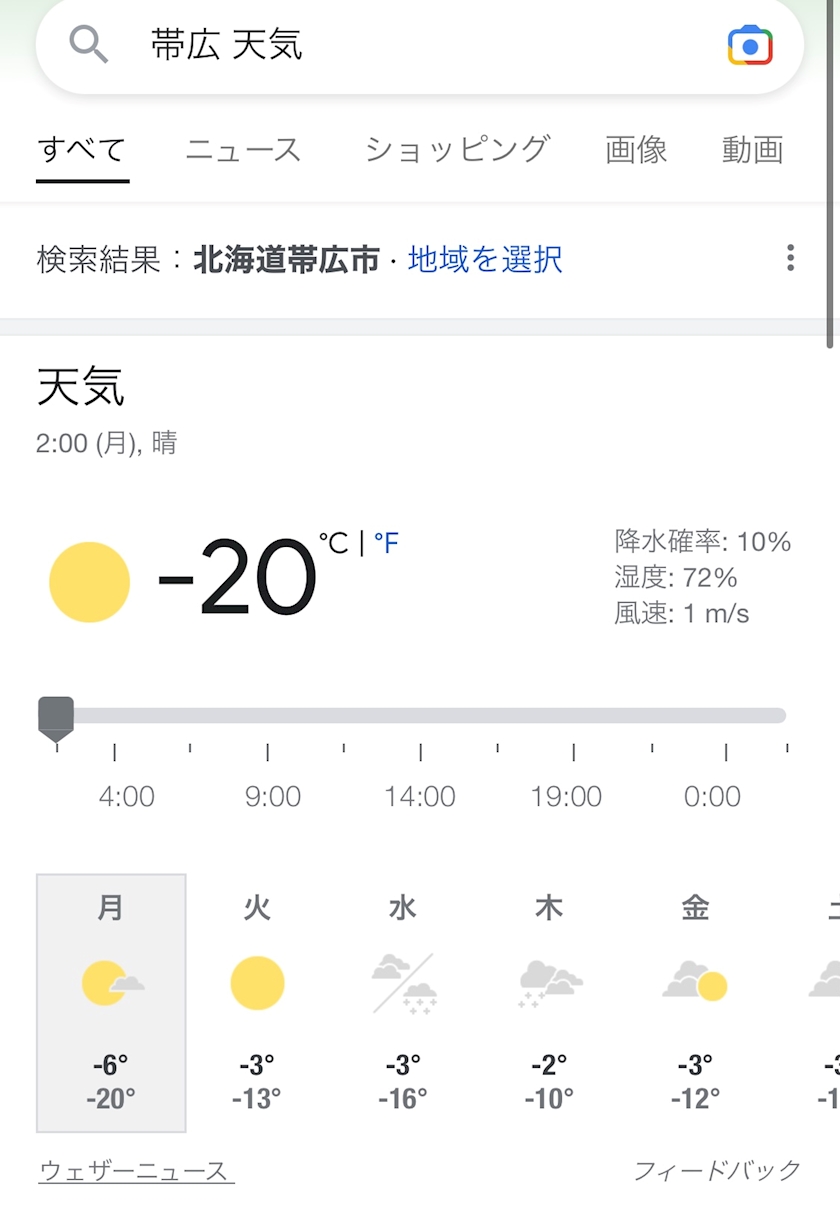840x1228 pixels.
Task: Select Friday (金) forecast
Action: 695,1003
